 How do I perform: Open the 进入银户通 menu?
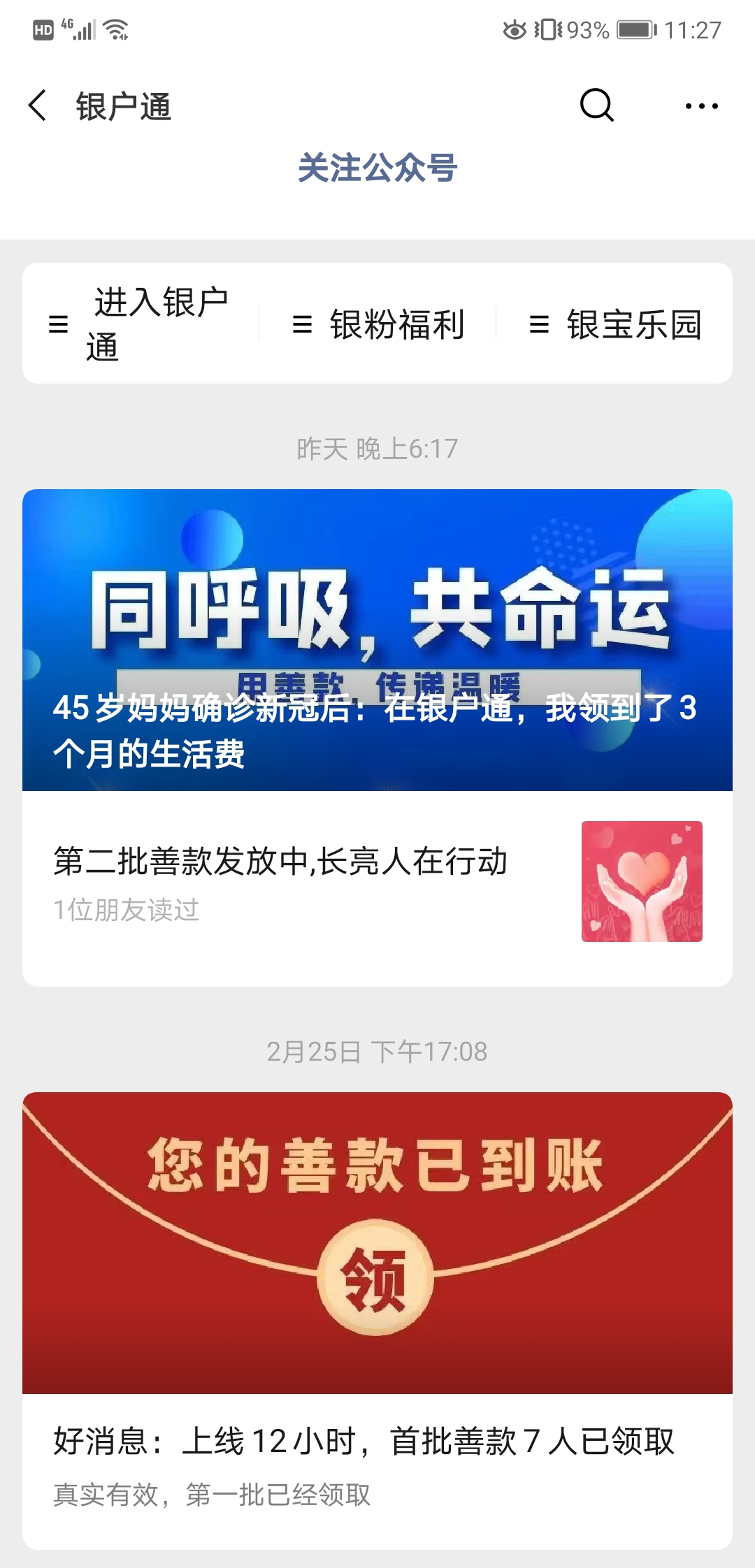141,324
